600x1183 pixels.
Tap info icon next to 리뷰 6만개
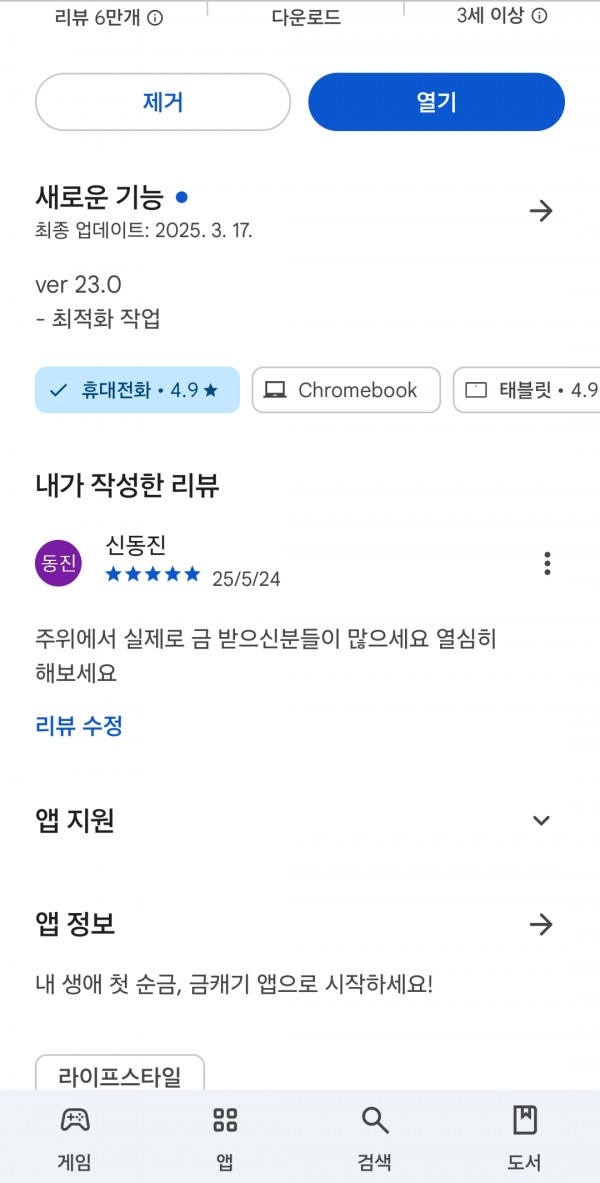coord(155,19)
